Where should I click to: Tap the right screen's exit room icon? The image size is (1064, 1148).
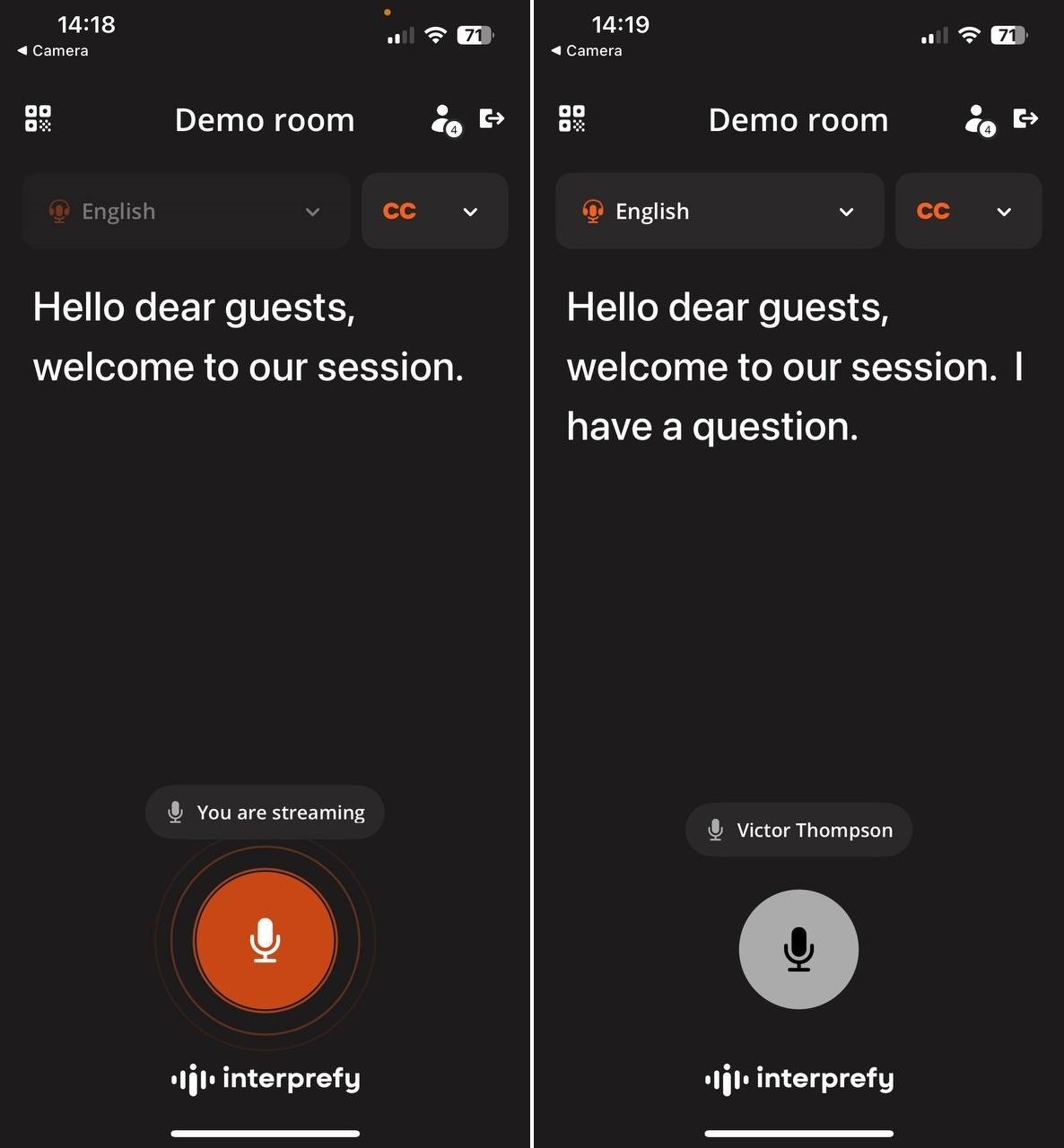tap(1025, 118)
